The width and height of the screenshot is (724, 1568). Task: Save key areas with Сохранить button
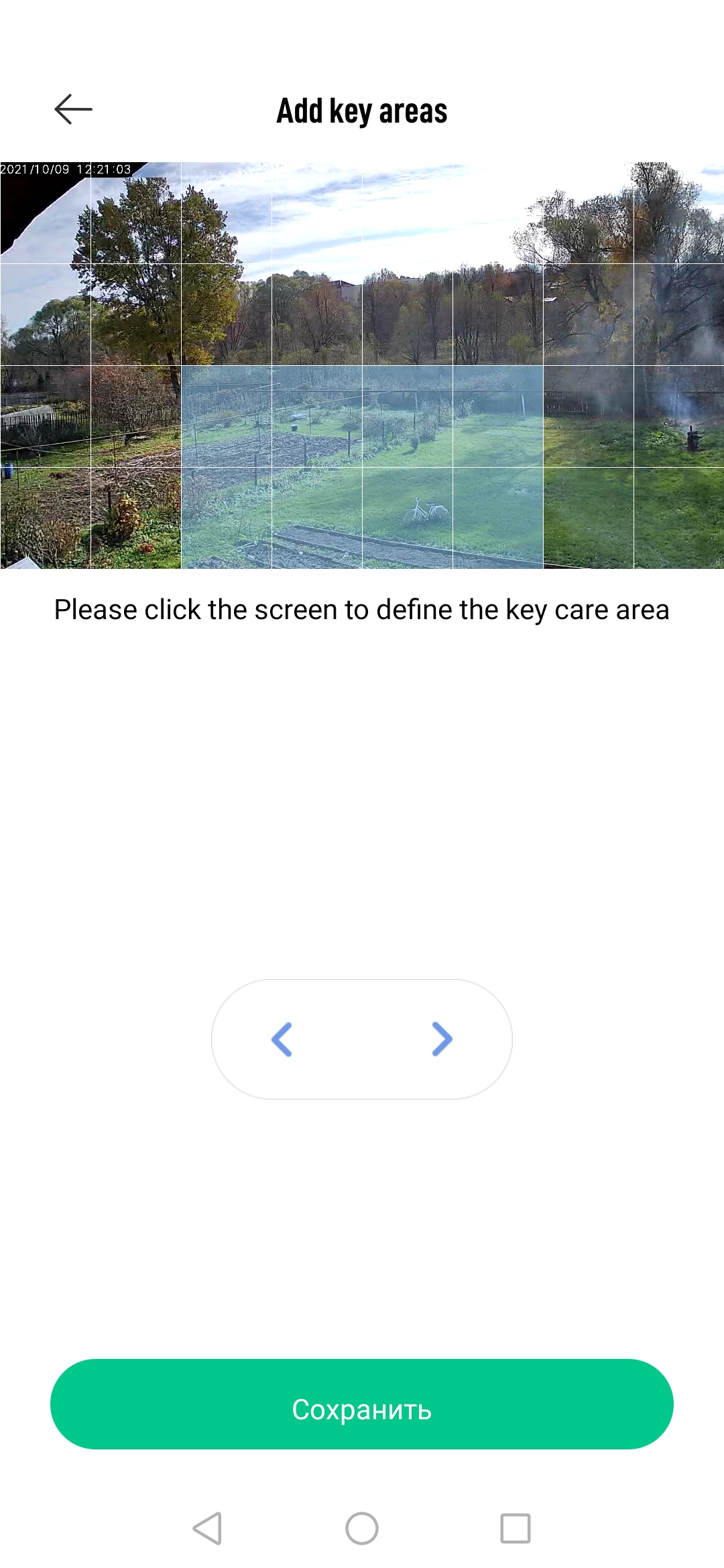(x=362, y=1404)
